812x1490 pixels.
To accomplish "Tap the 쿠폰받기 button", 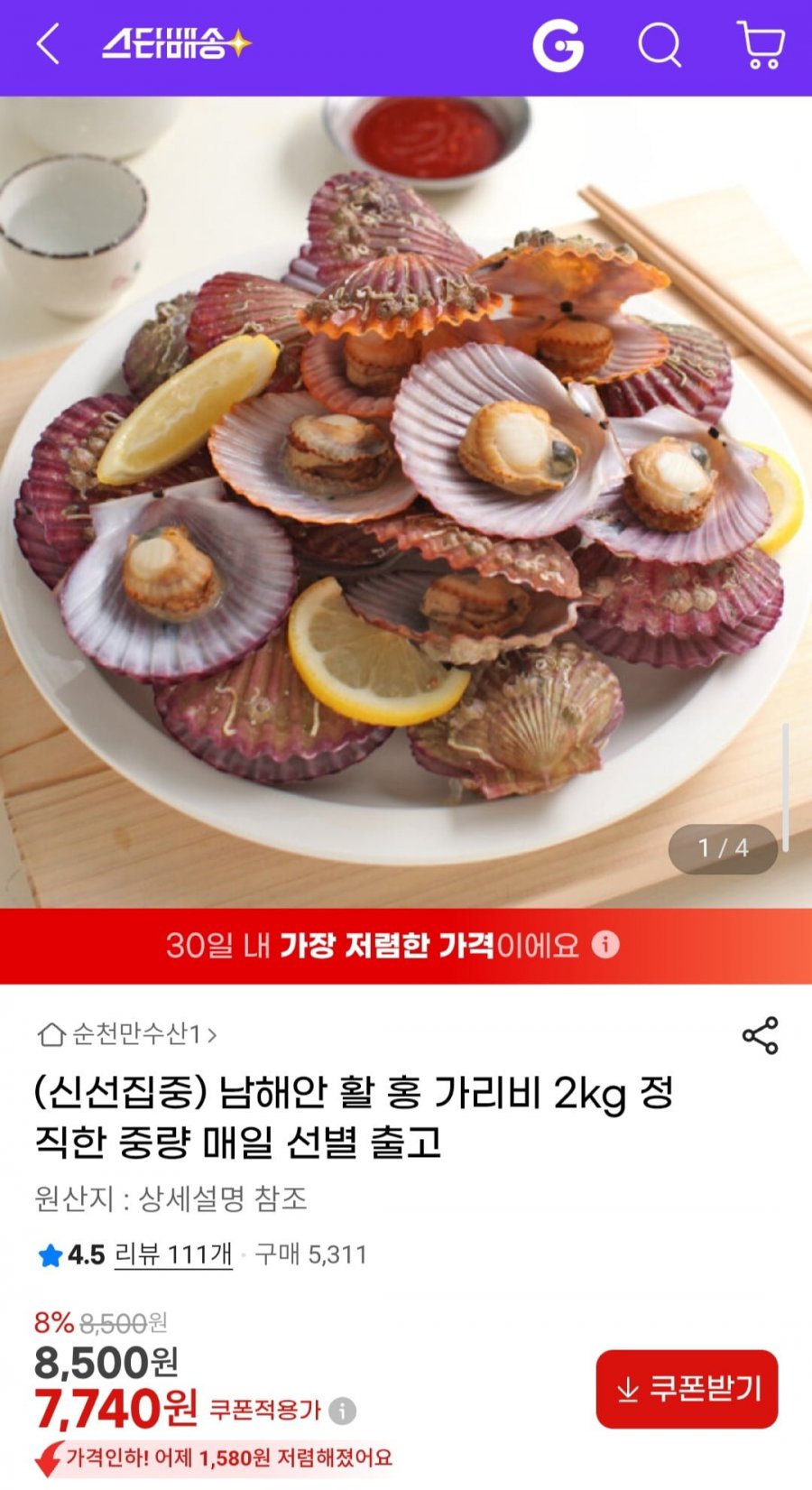I will [x=687, y=1389].
